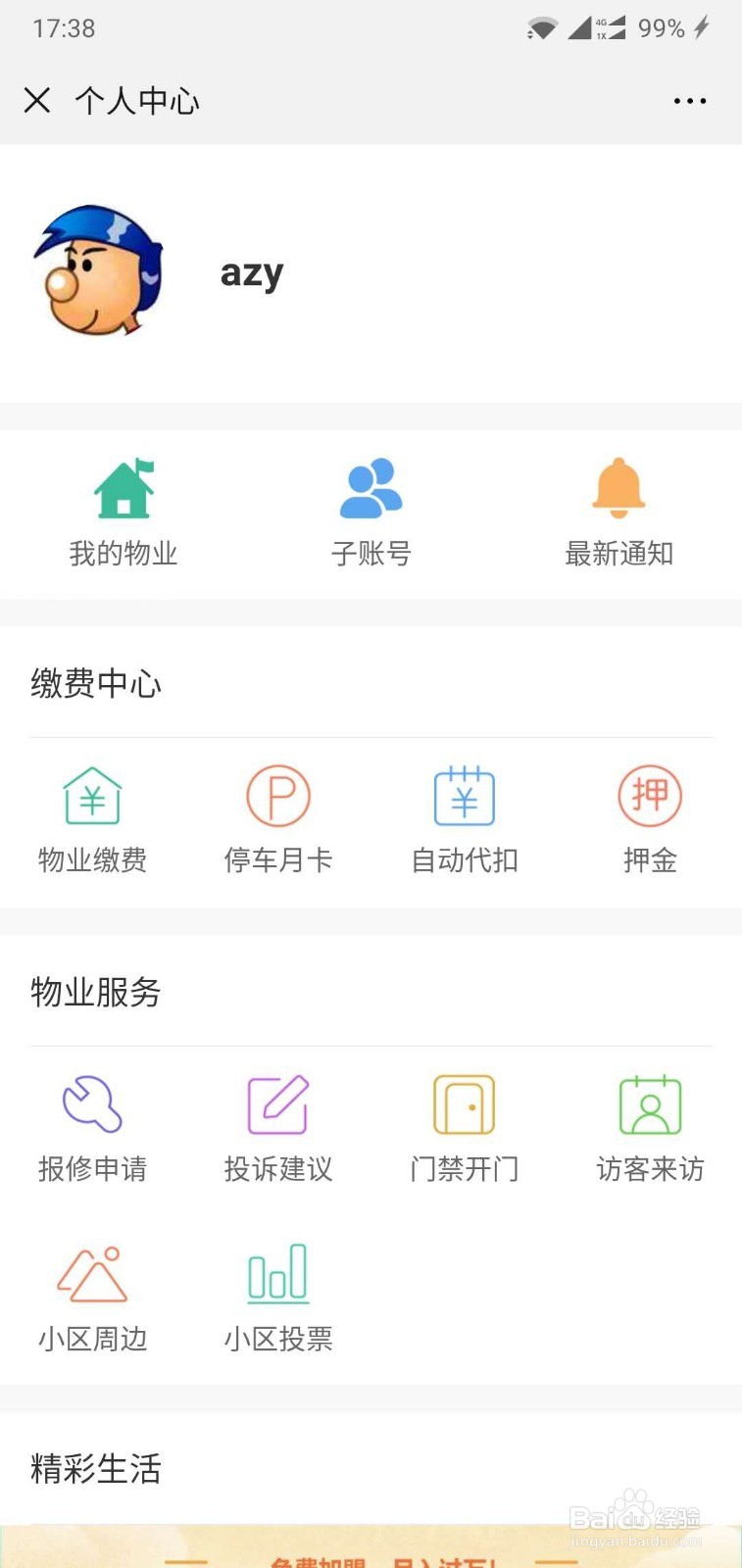The width and height of the screenshot is (742, 1568).
Task: Open 自动代扣 settings
Action: 465,820
